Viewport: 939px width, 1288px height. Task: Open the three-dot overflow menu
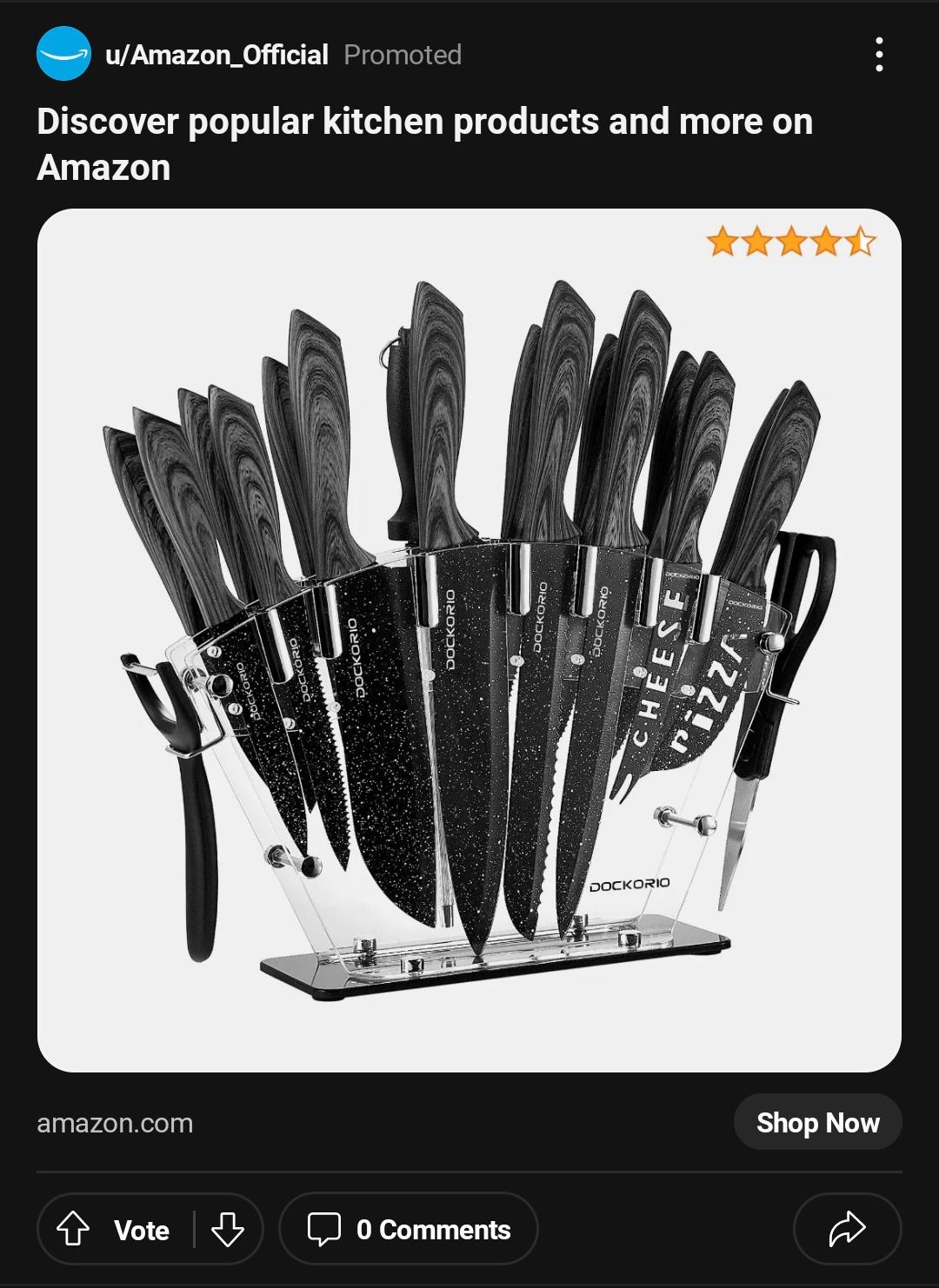pos(881,54)
